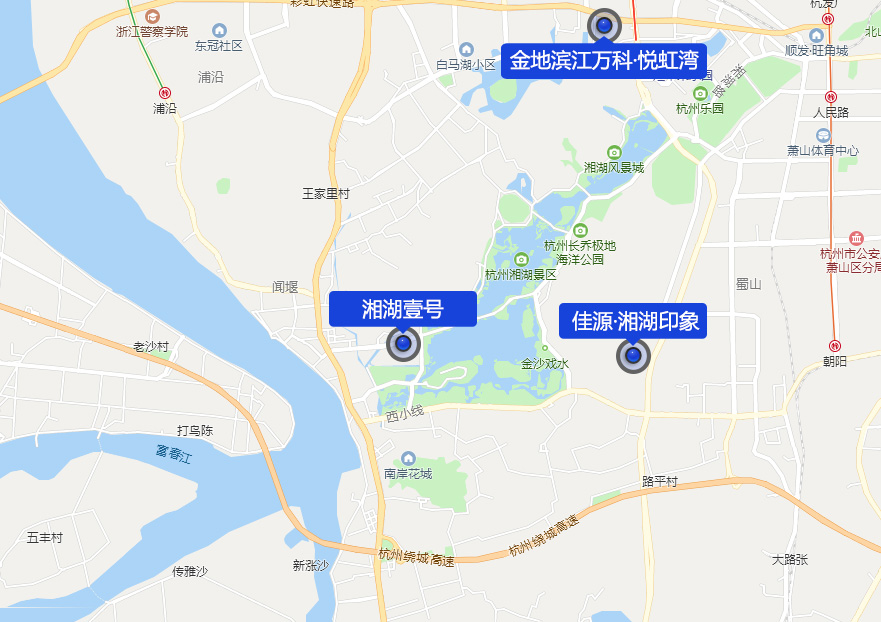Select the 湘湖壹号 property marker
881x622 pixels.
click(403, 344)
